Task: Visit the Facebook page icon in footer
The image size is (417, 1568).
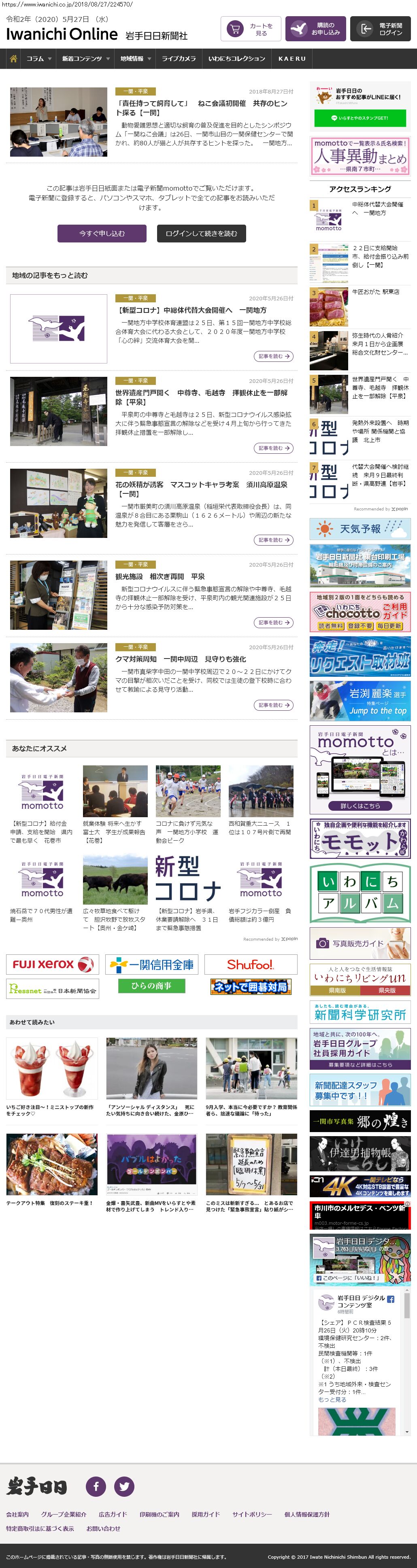Action: click(96, 1486)
